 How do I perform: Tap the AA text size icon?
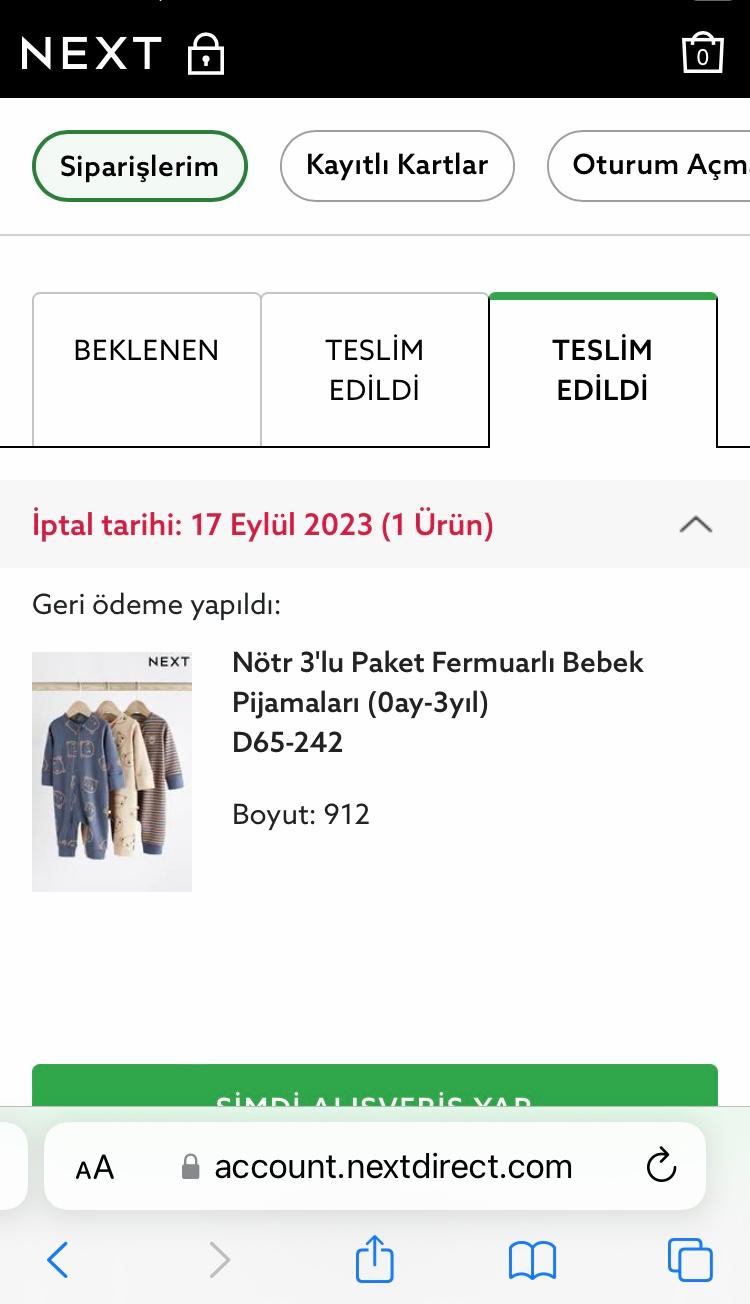point(95,1165)
